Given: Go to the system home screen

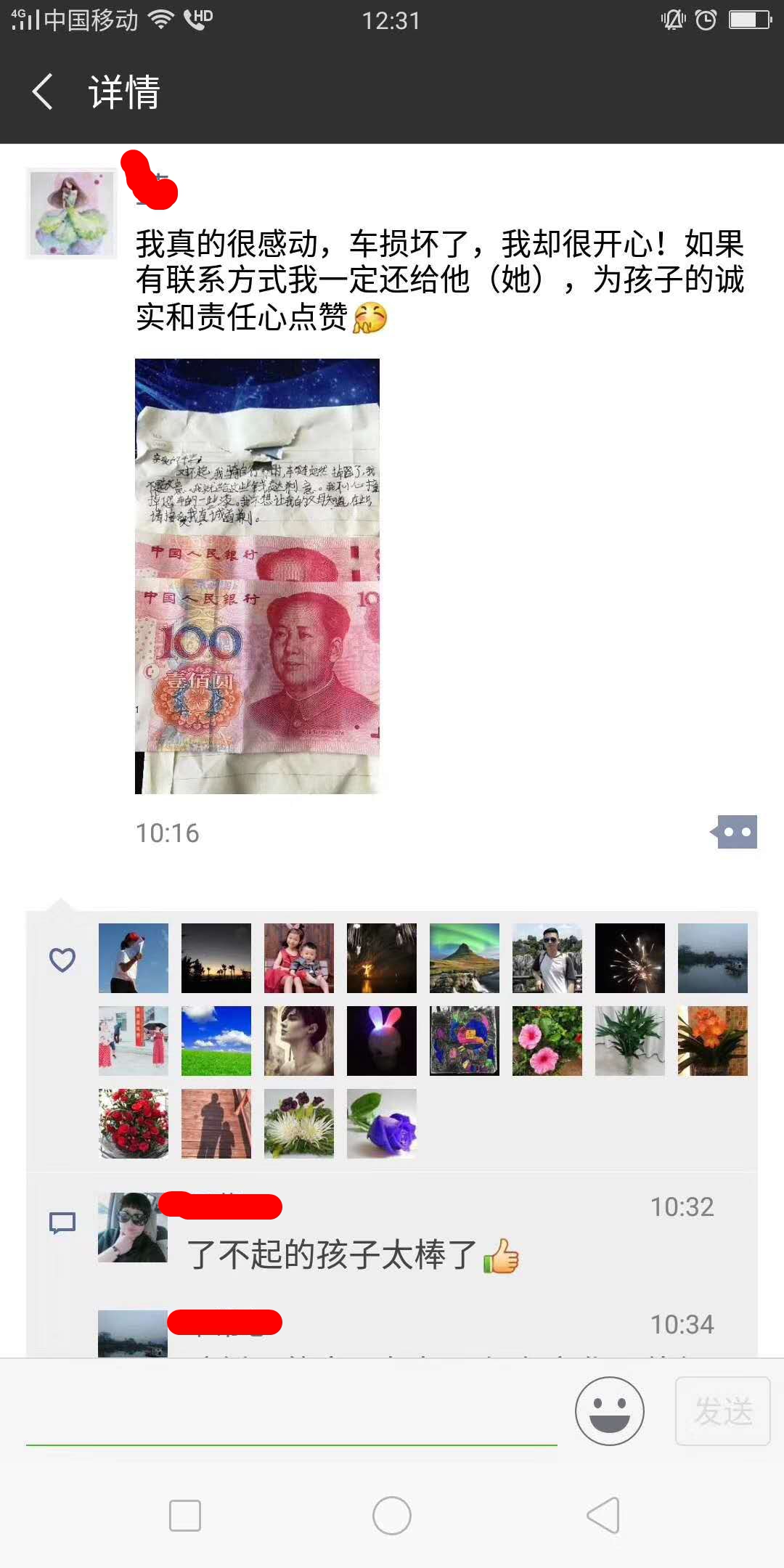Looking at the screenshot, I should tap(392, 1516).
